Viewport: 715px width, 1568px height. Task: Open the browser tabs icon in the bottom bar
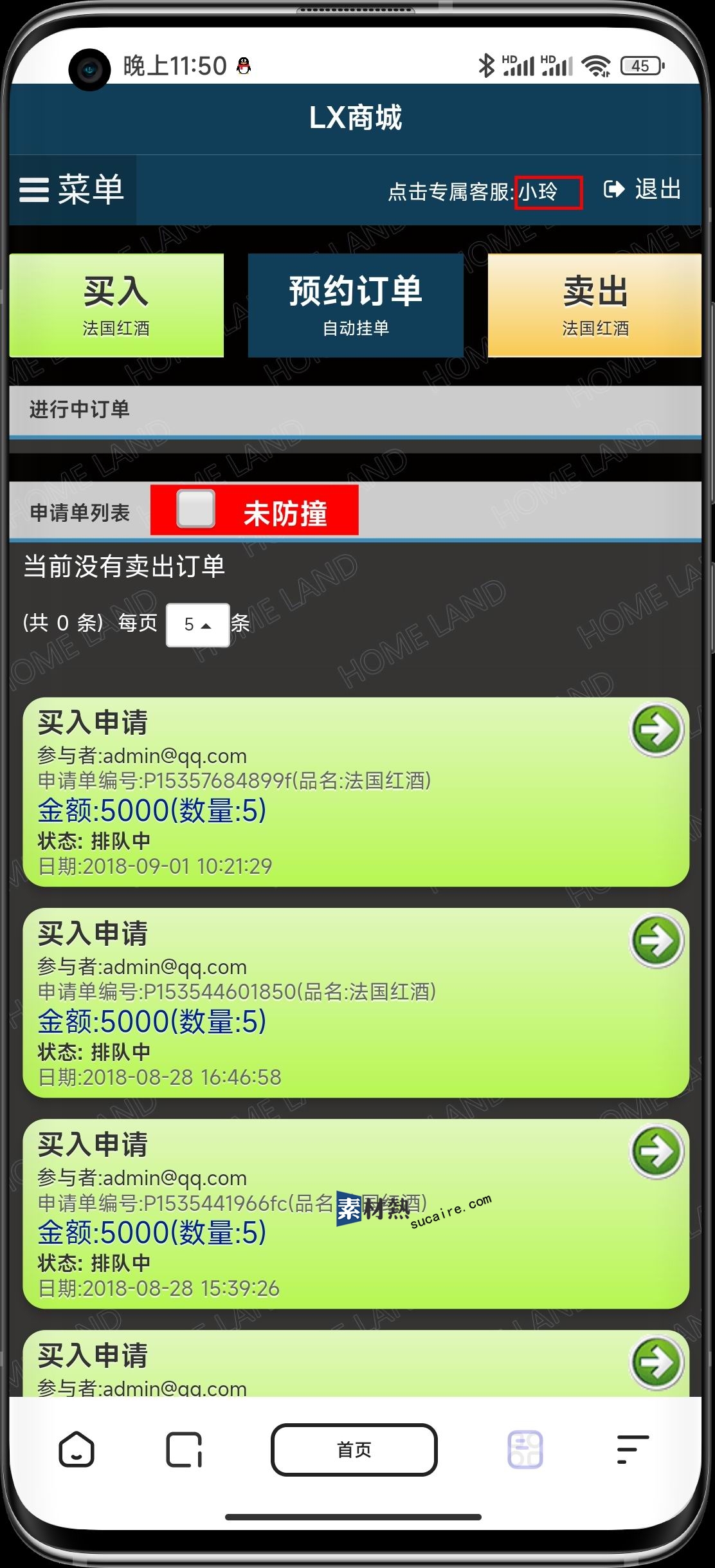(x=185, y=1450)
